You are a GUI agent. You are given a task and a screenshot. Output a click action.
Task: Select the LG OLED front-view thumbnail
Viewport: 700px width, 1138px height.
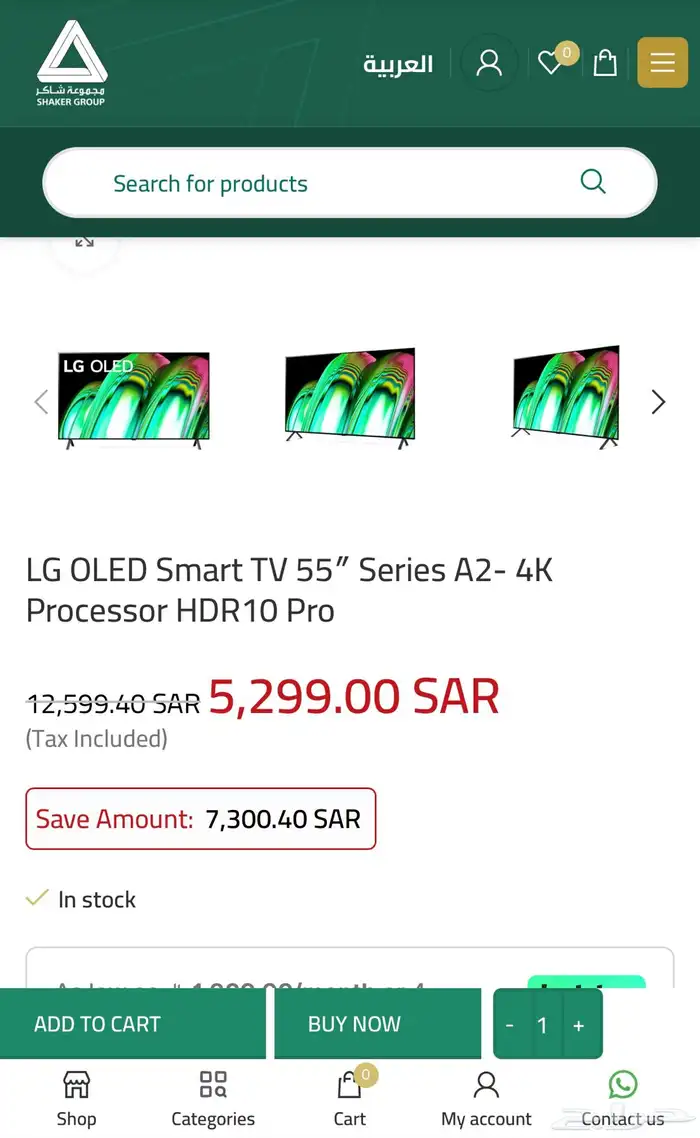[134, 400]
